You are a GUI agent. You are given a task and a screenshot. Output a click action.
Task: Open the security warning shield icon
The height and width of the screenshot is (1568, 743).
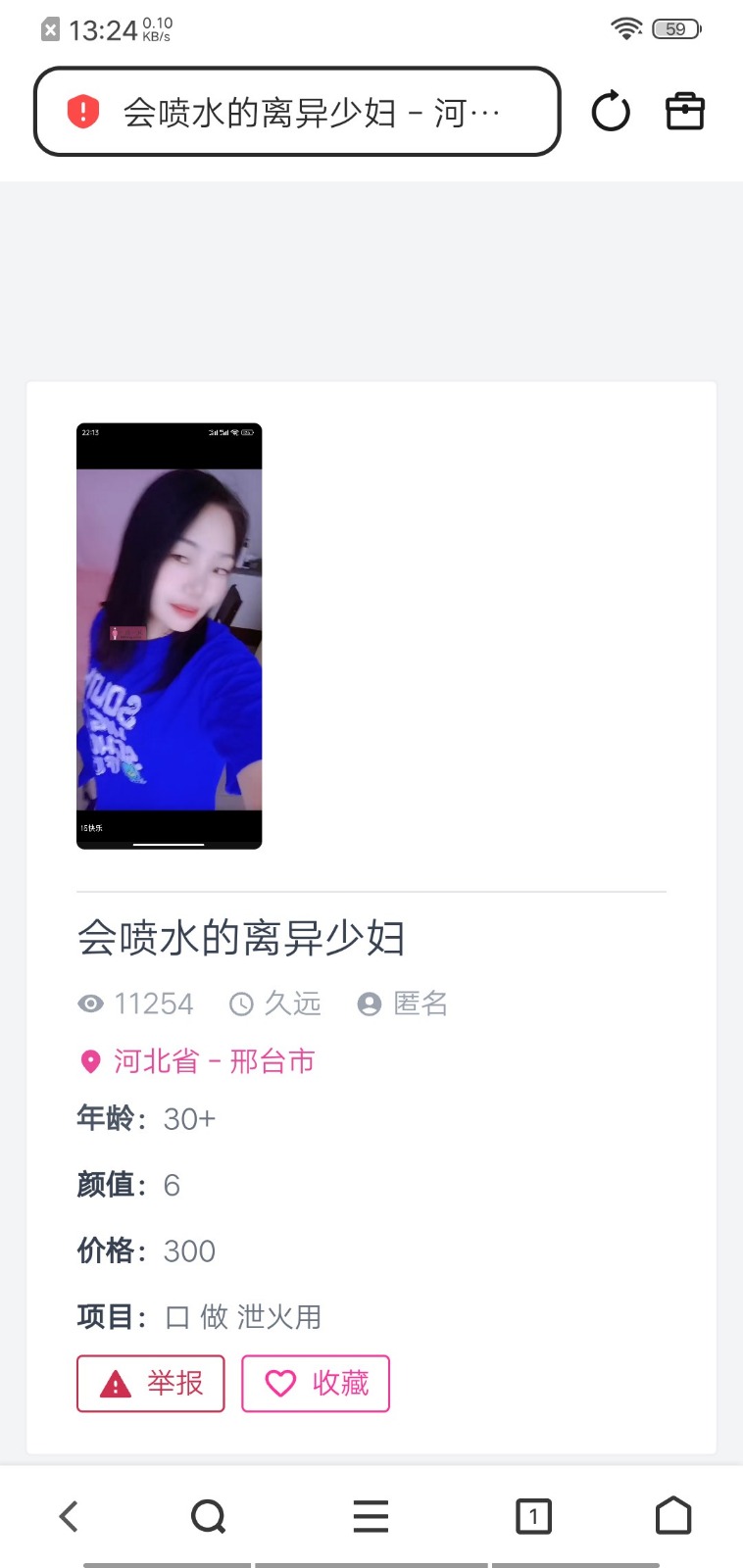click(x=83, y=112)
